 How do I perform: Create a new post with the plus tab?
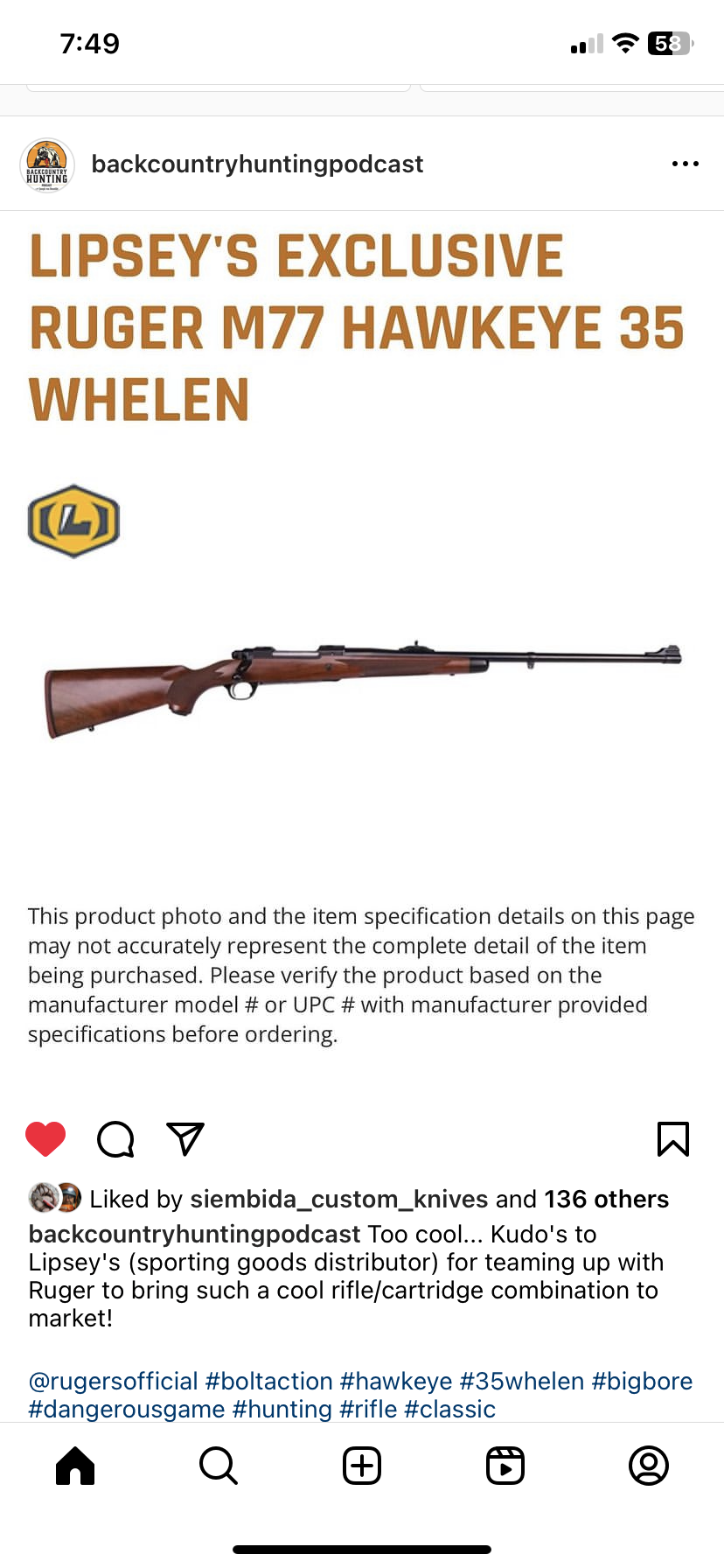362,1466
